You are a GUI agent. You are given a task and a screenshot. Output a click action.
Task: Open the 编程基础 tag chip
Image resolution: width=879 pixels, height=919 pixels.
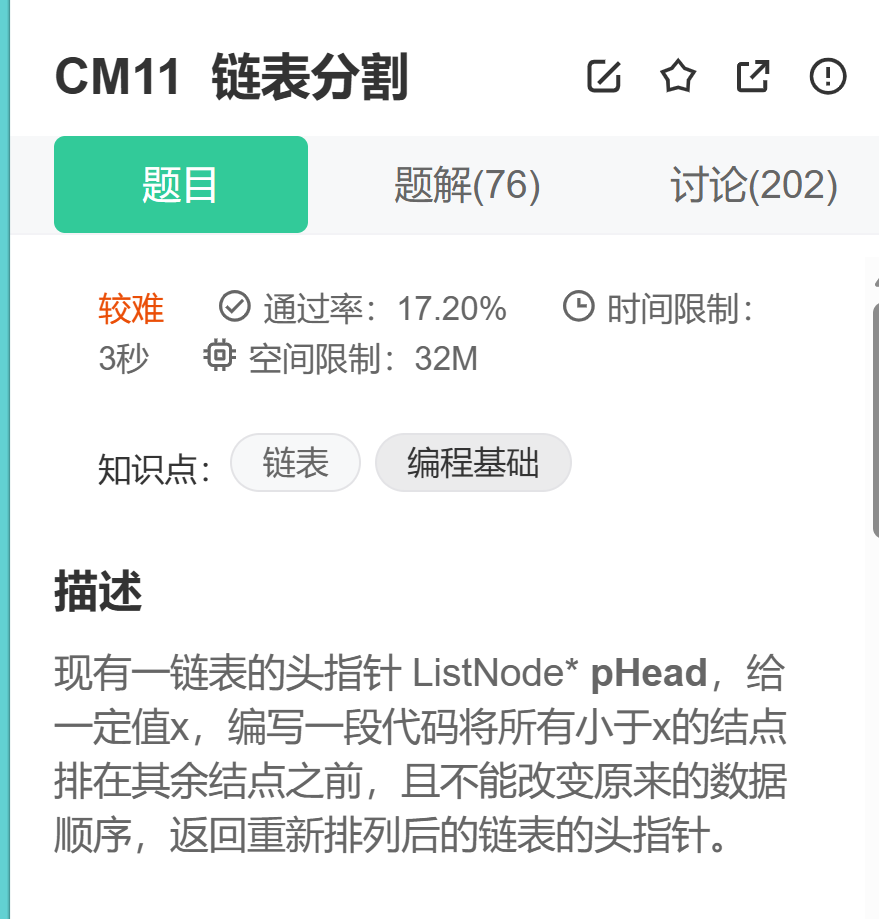(473, 462)
